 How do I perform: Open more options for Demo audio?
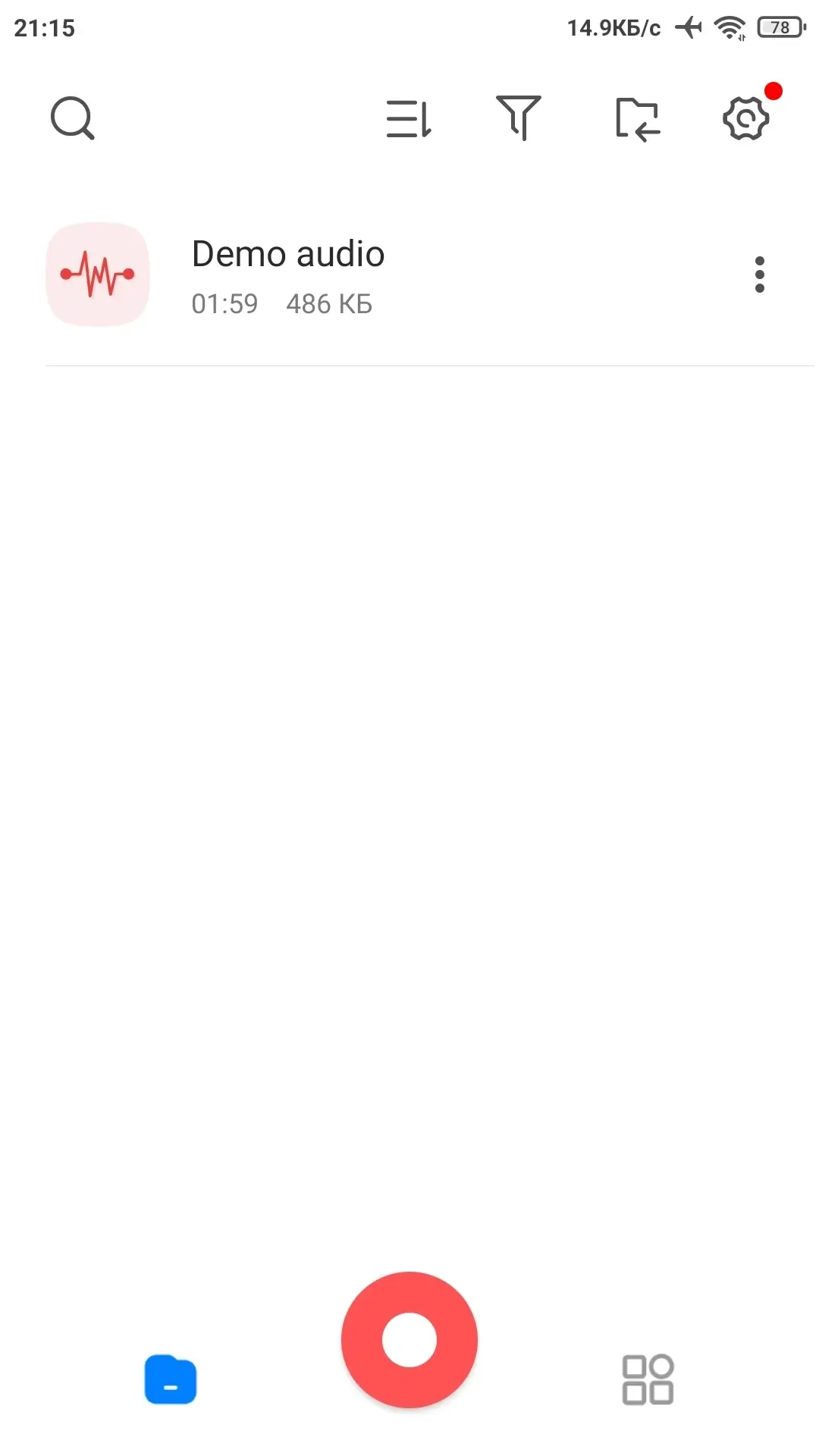(x=759, y=275)
